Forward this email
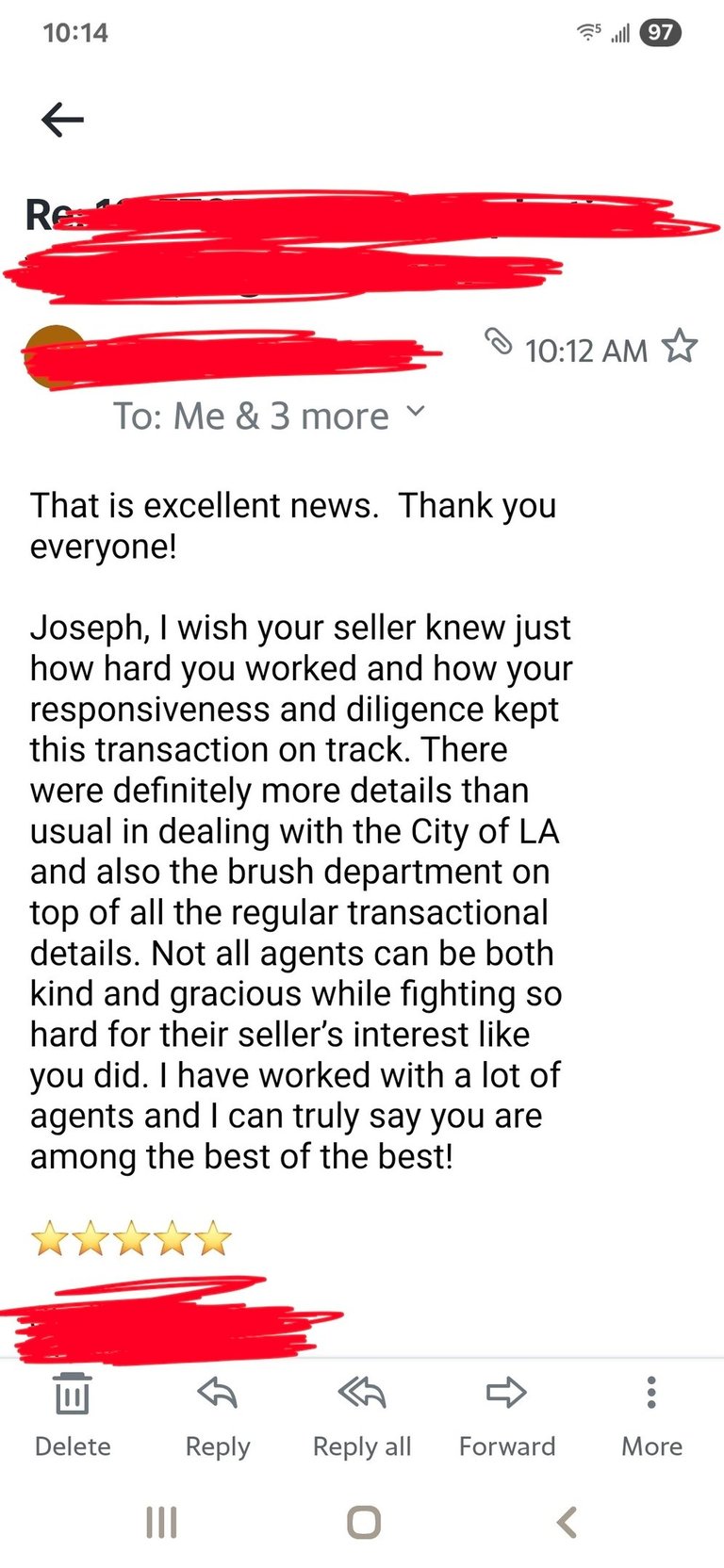 pos(507,1415)
